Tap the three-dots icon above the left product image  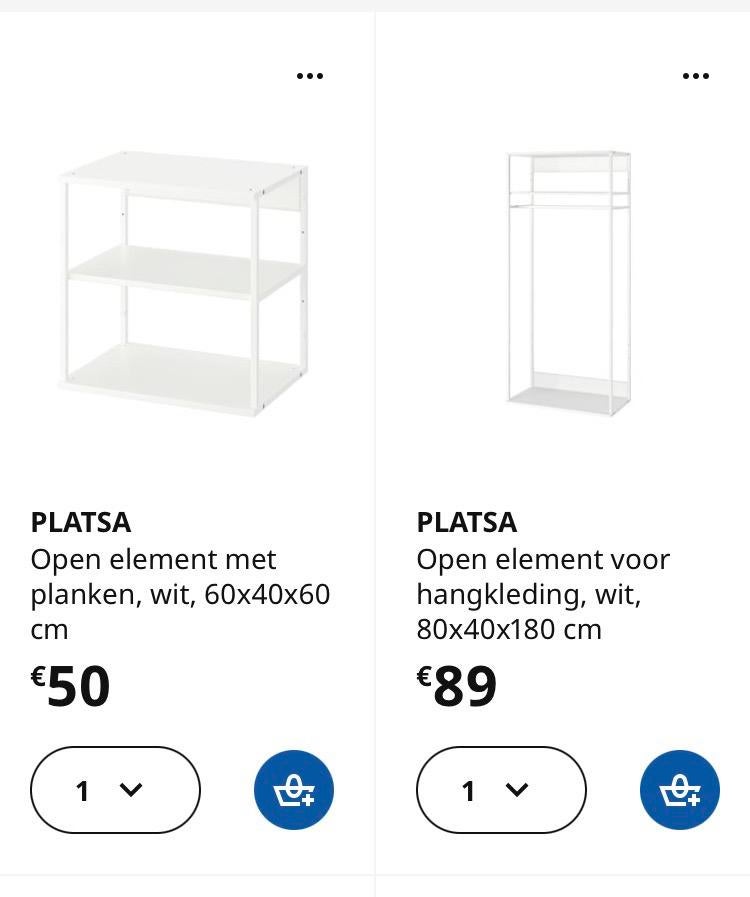coord(310,75)
